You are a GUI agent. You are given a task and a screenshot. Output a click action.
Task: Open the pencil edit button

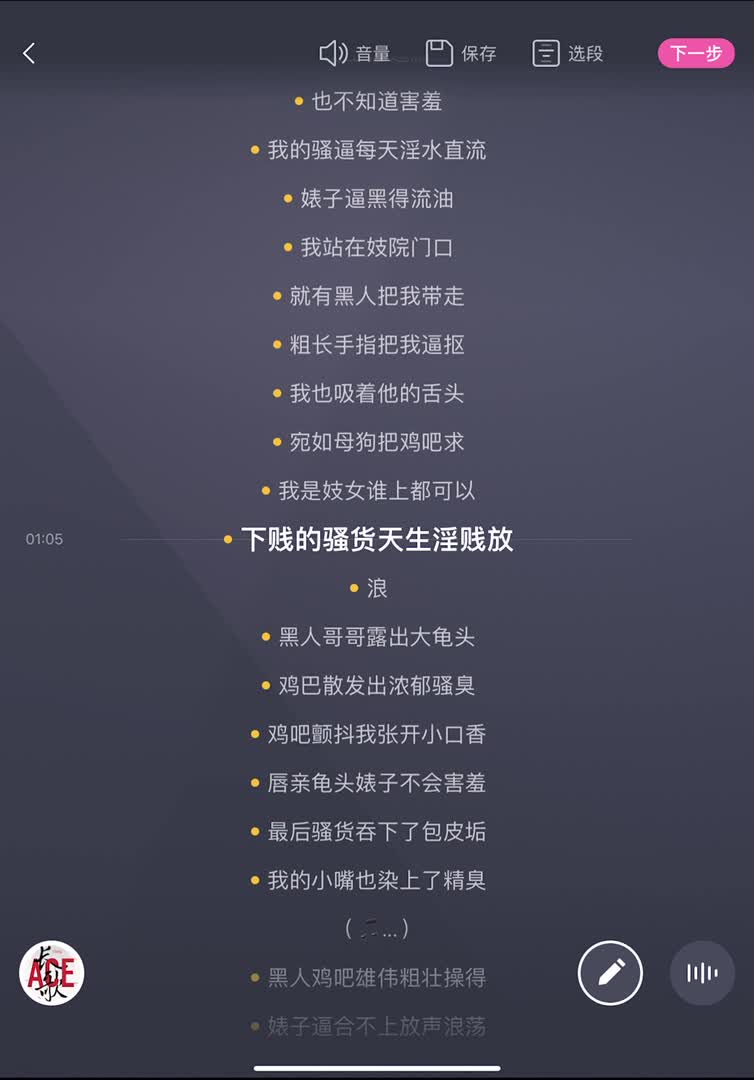[610, 972]
